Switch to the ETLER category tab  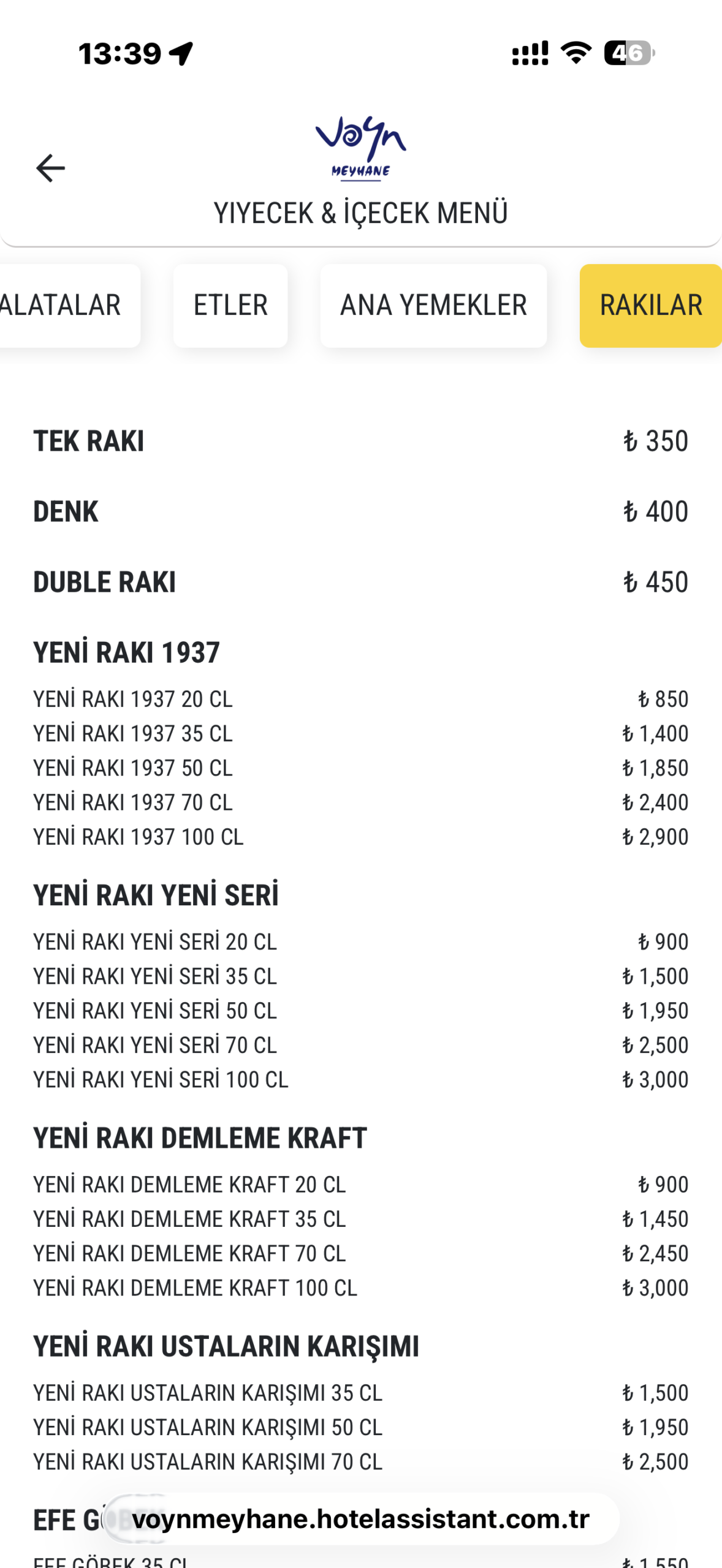(x=230, y=306)
